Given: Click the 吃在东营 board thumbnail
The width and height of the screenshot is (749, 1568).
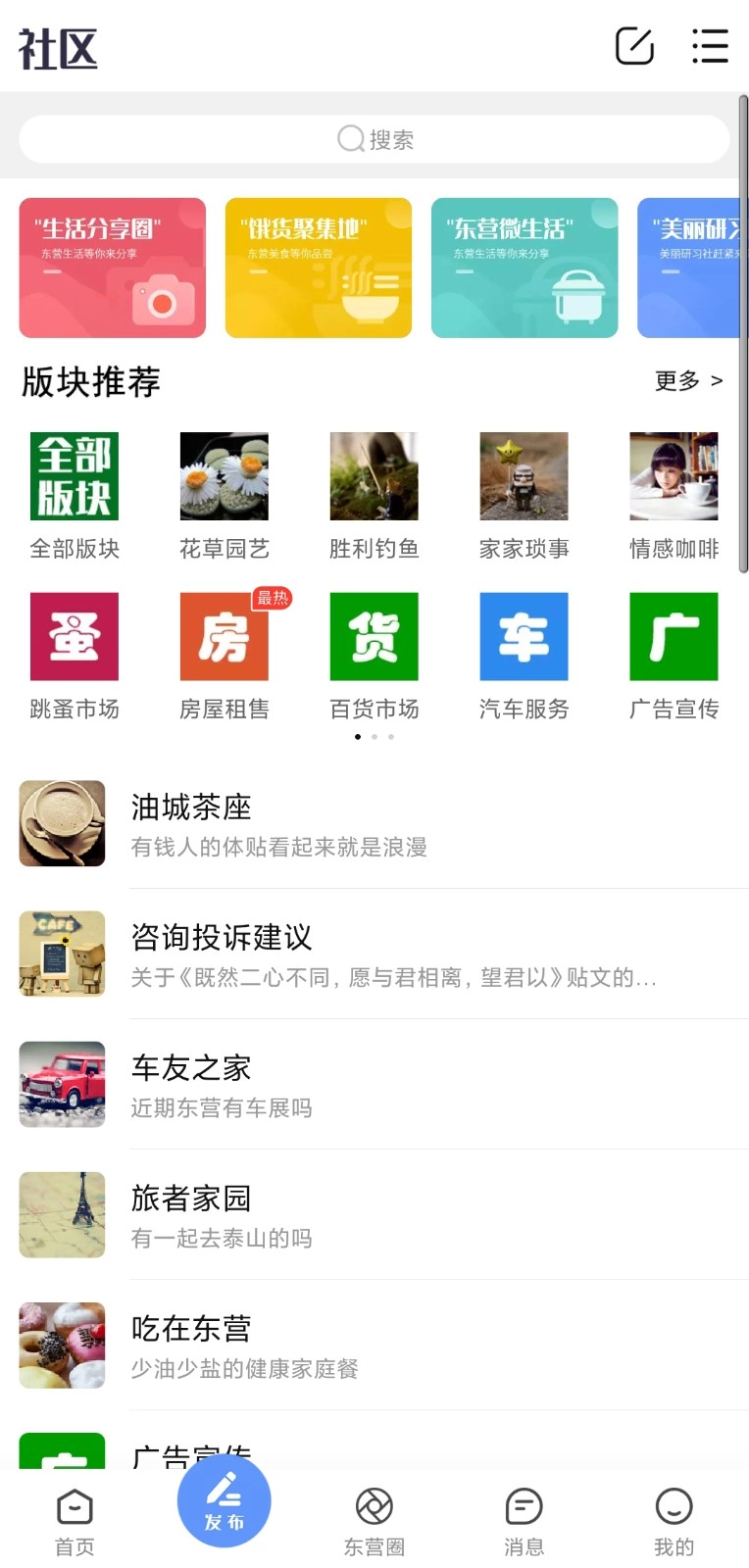Looking at the screenshot, I should [62, 1345].
